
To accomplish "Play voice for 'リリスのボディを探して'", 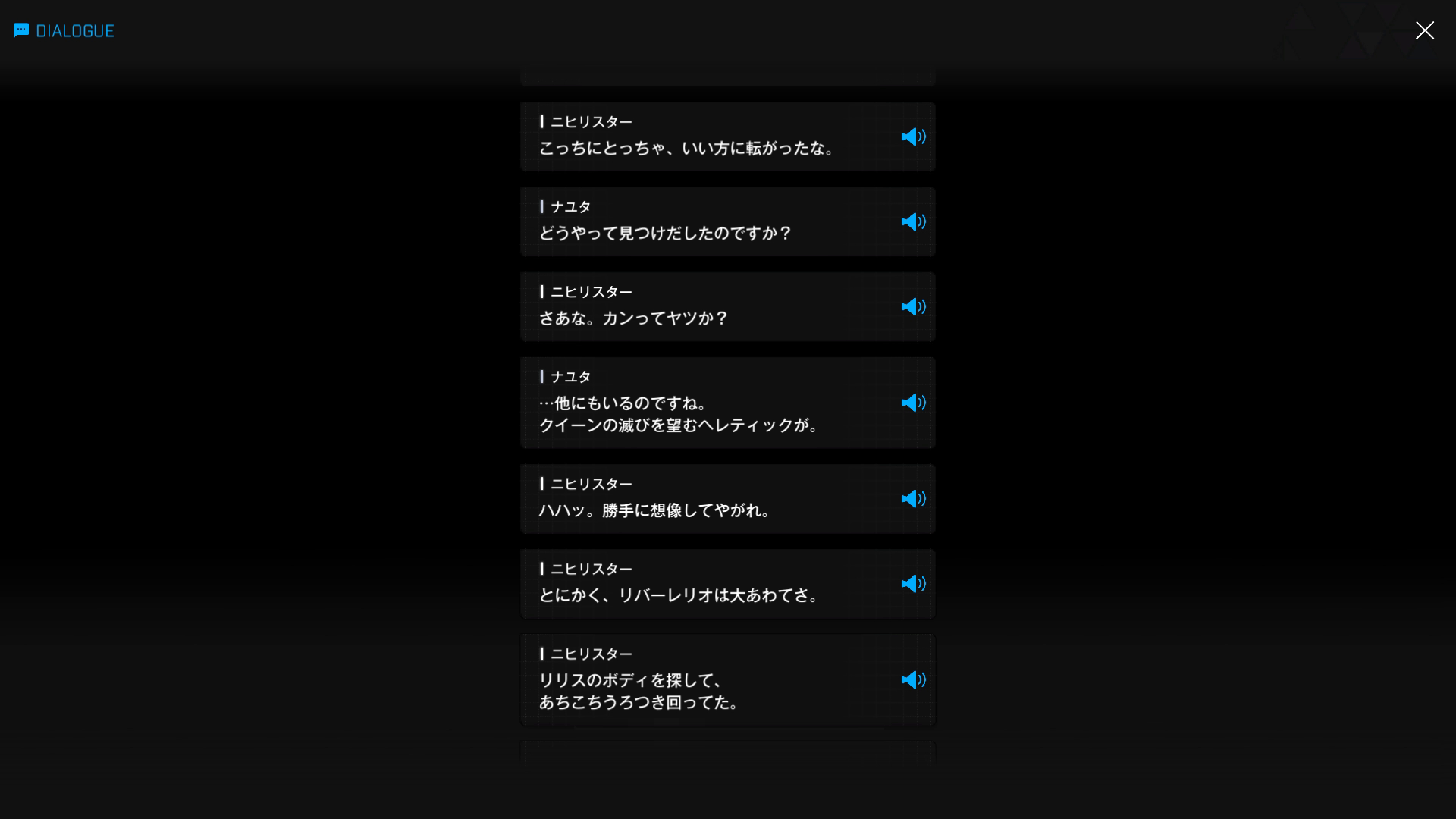I will tap(913, 679).
